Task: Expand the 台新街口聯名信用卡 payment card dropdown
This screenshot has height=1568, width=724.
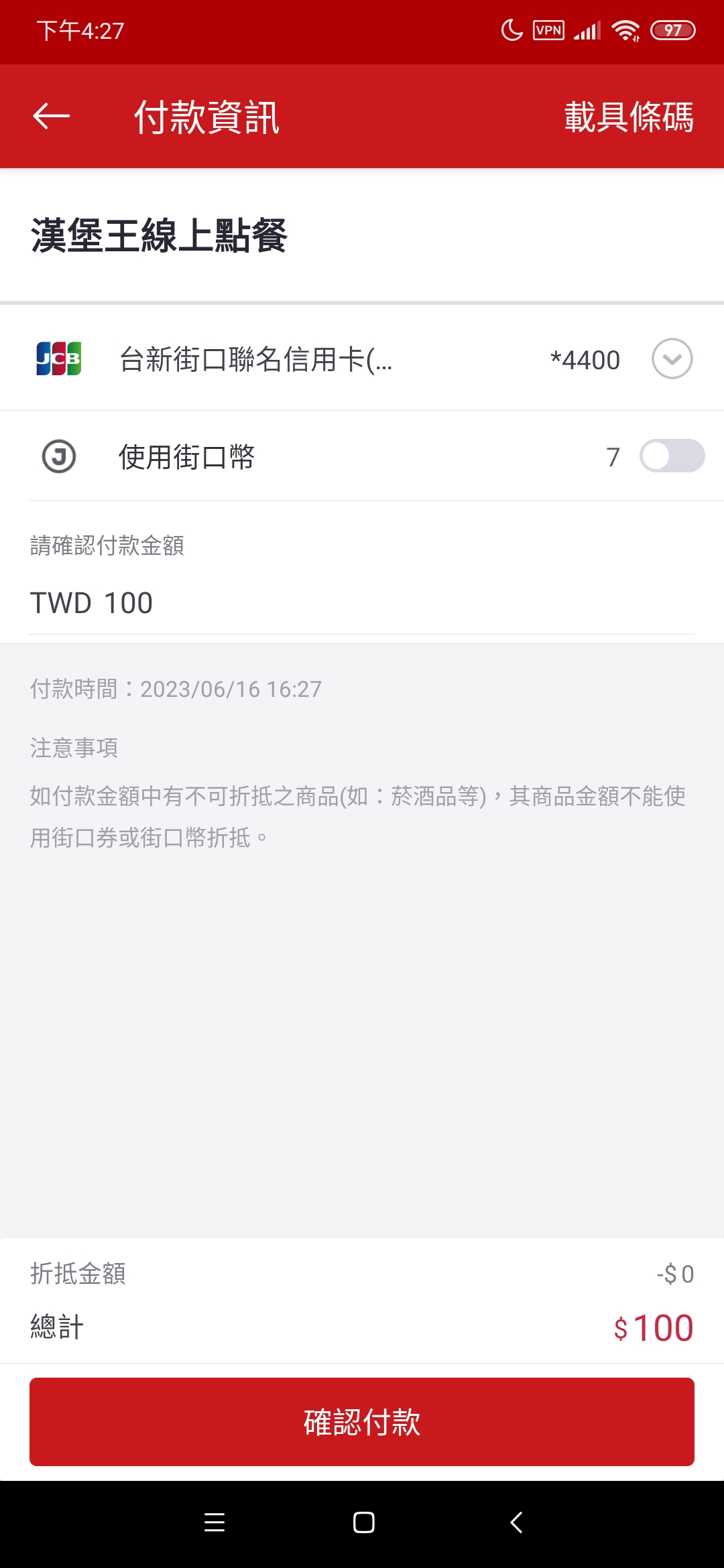Action: coord(672,358)
